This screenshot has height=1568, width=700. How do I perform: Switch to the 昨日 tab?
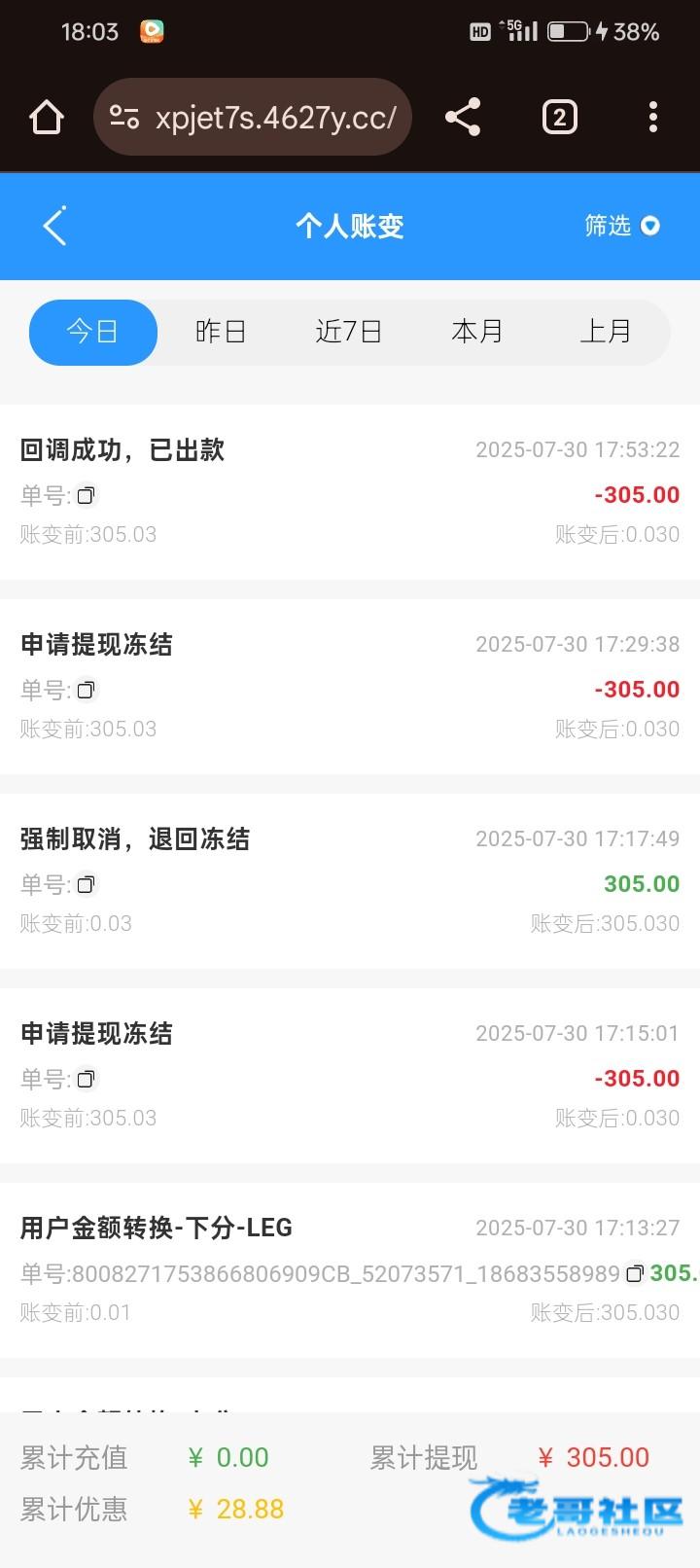coord(221,332)
